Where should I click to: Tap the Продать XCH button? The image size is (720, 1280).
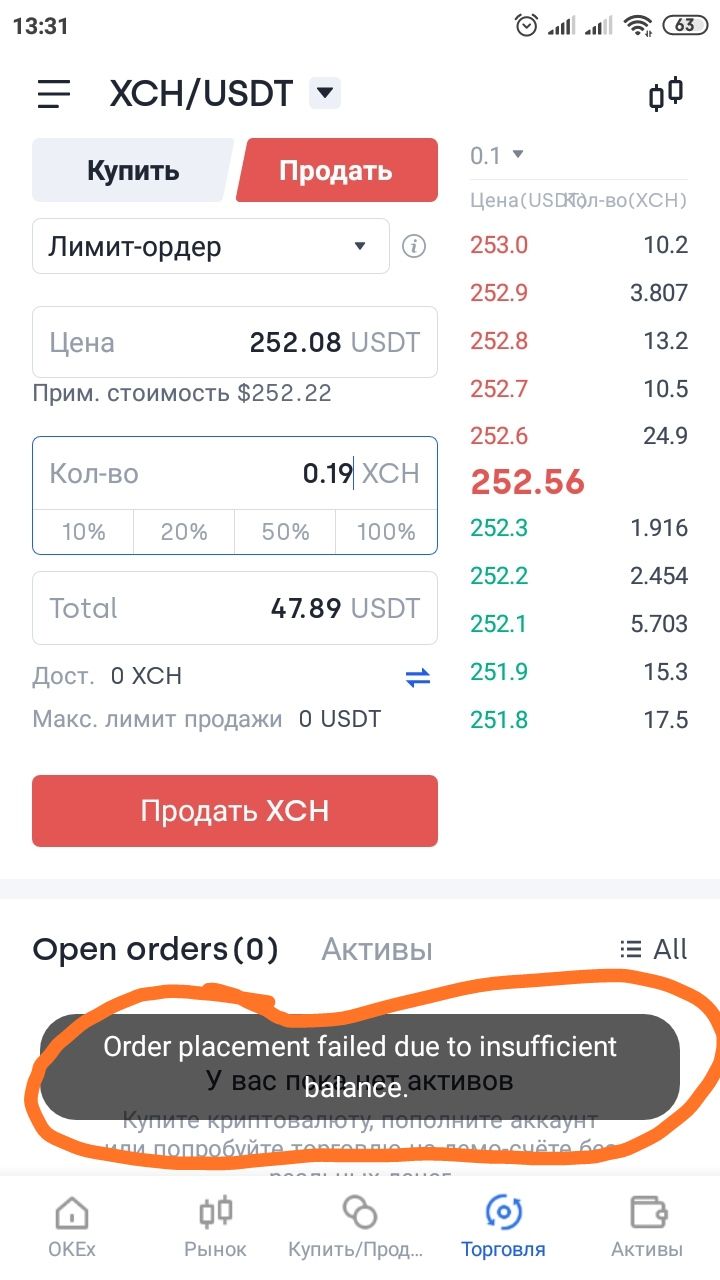tap(235, 811)
